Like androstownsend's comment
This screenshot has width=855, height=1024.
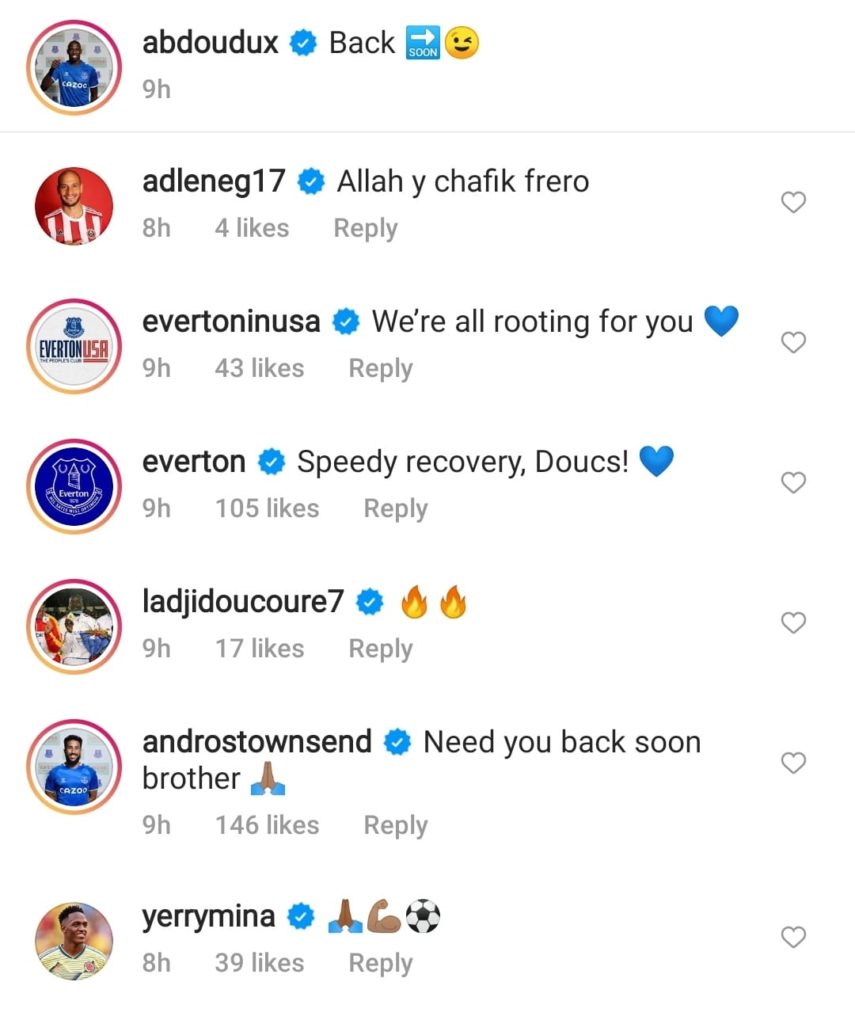[793, 763]
